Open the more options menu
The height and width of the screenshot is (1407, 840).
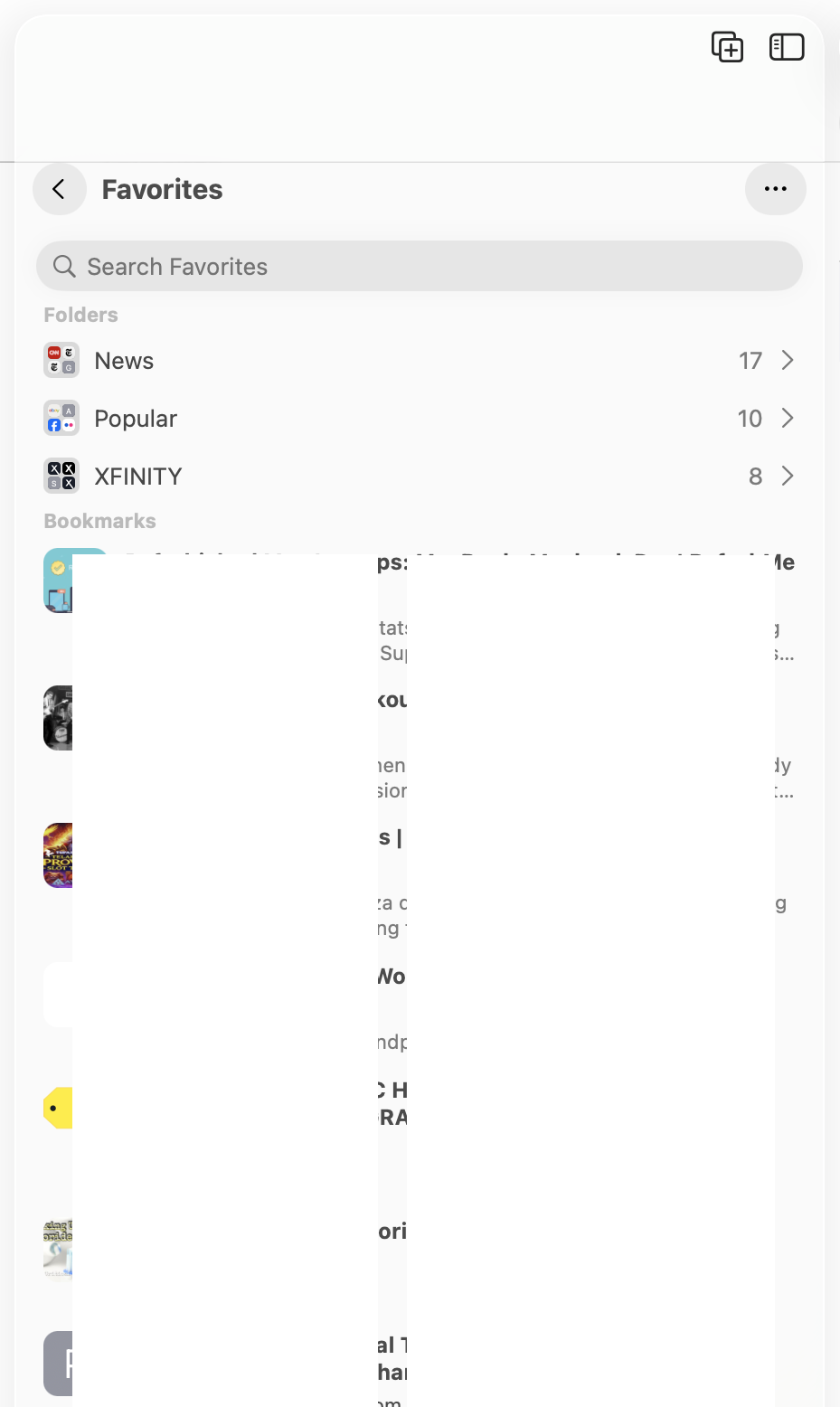(x=775, y=189)
